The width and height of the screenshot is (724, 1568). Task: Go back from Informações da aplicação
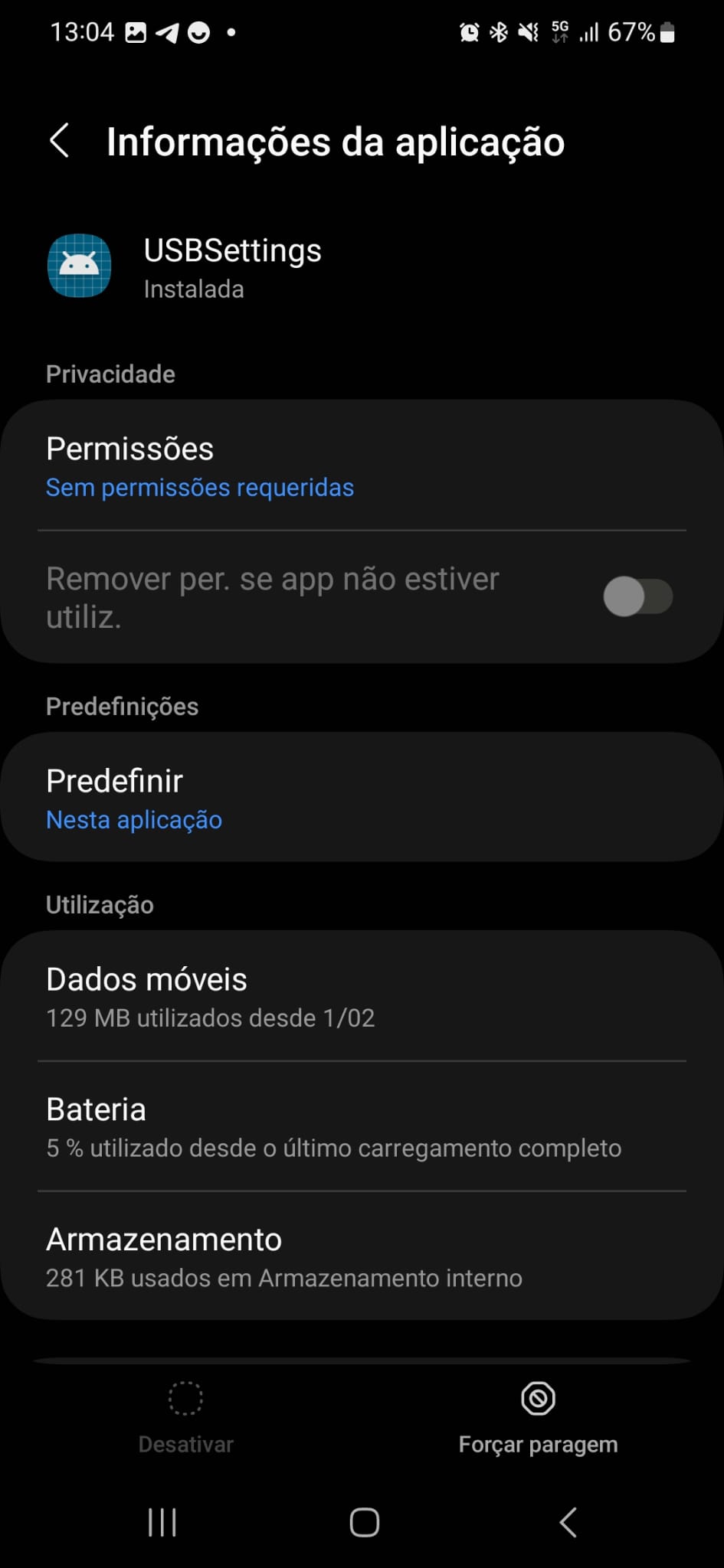60,141
